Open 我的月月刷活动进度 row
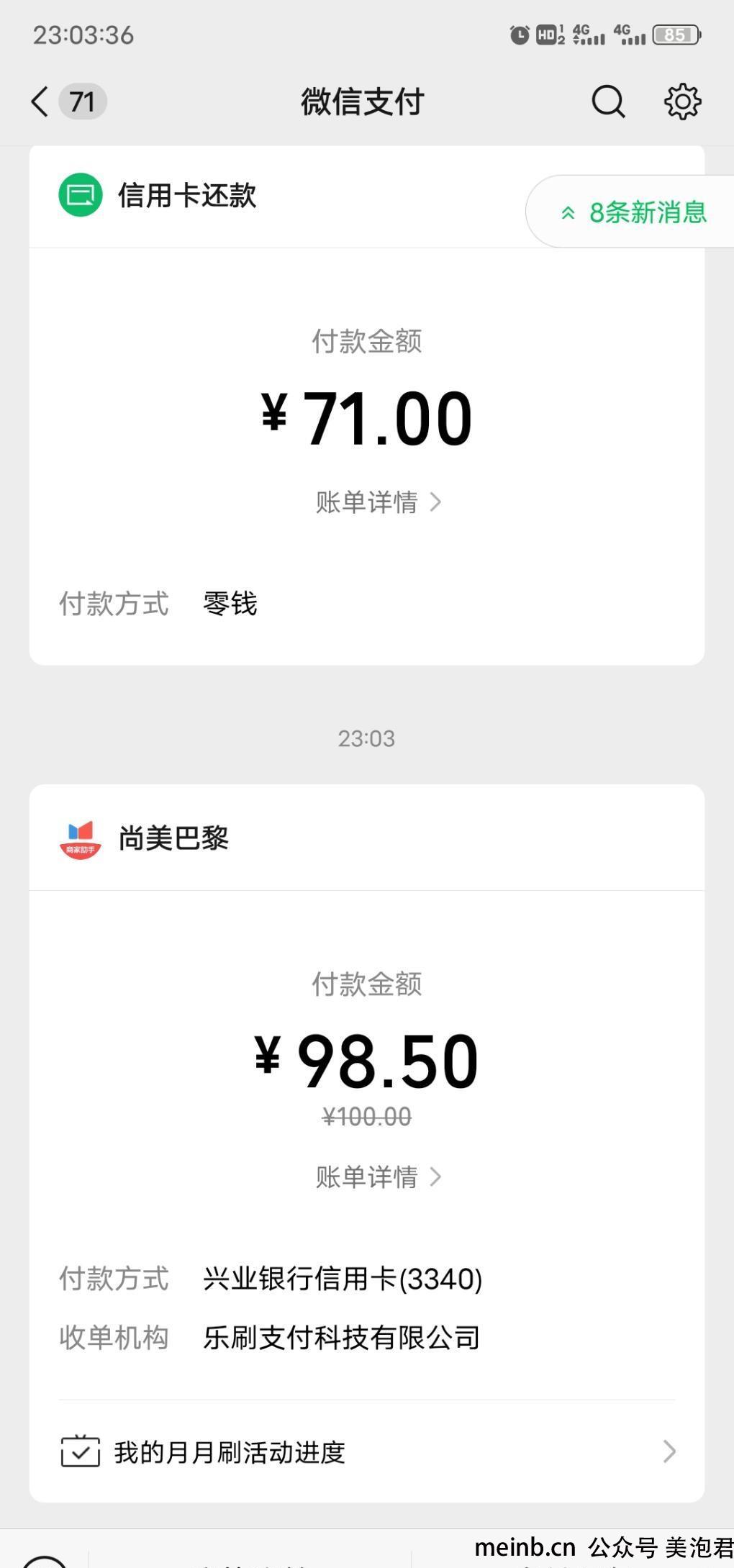 pyautogui.click(x=367, y=1452)
